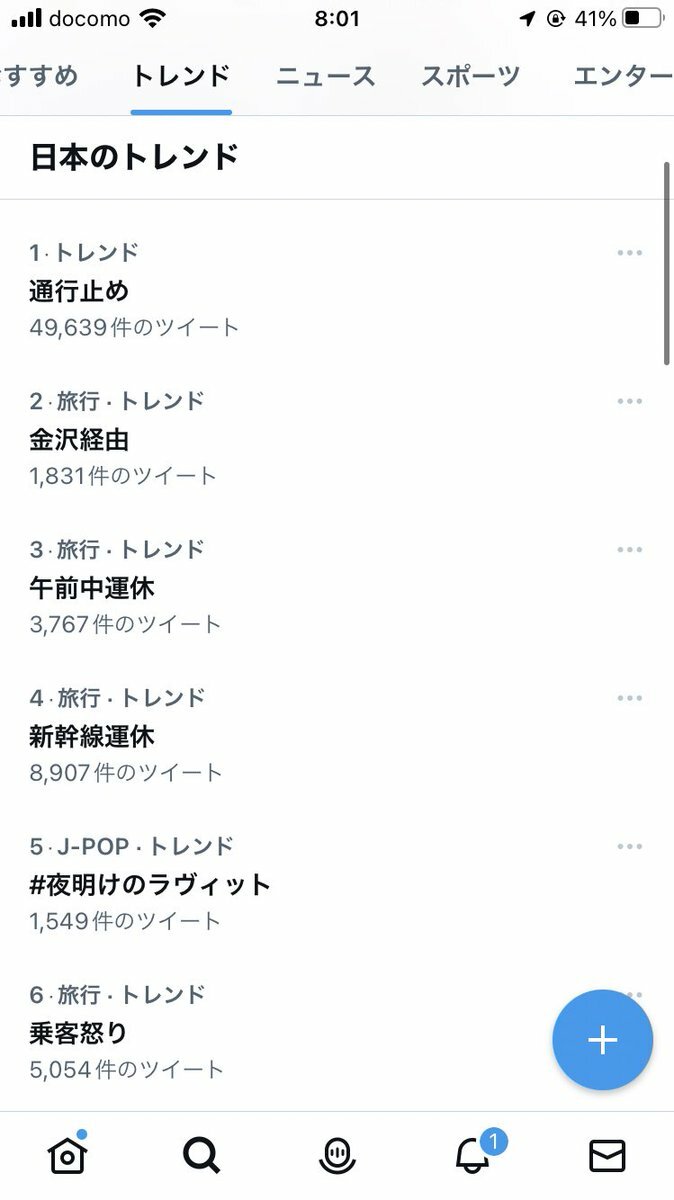View tweets about 乗客怒り
The image size is (674, 1200).
click(80, 1032)
